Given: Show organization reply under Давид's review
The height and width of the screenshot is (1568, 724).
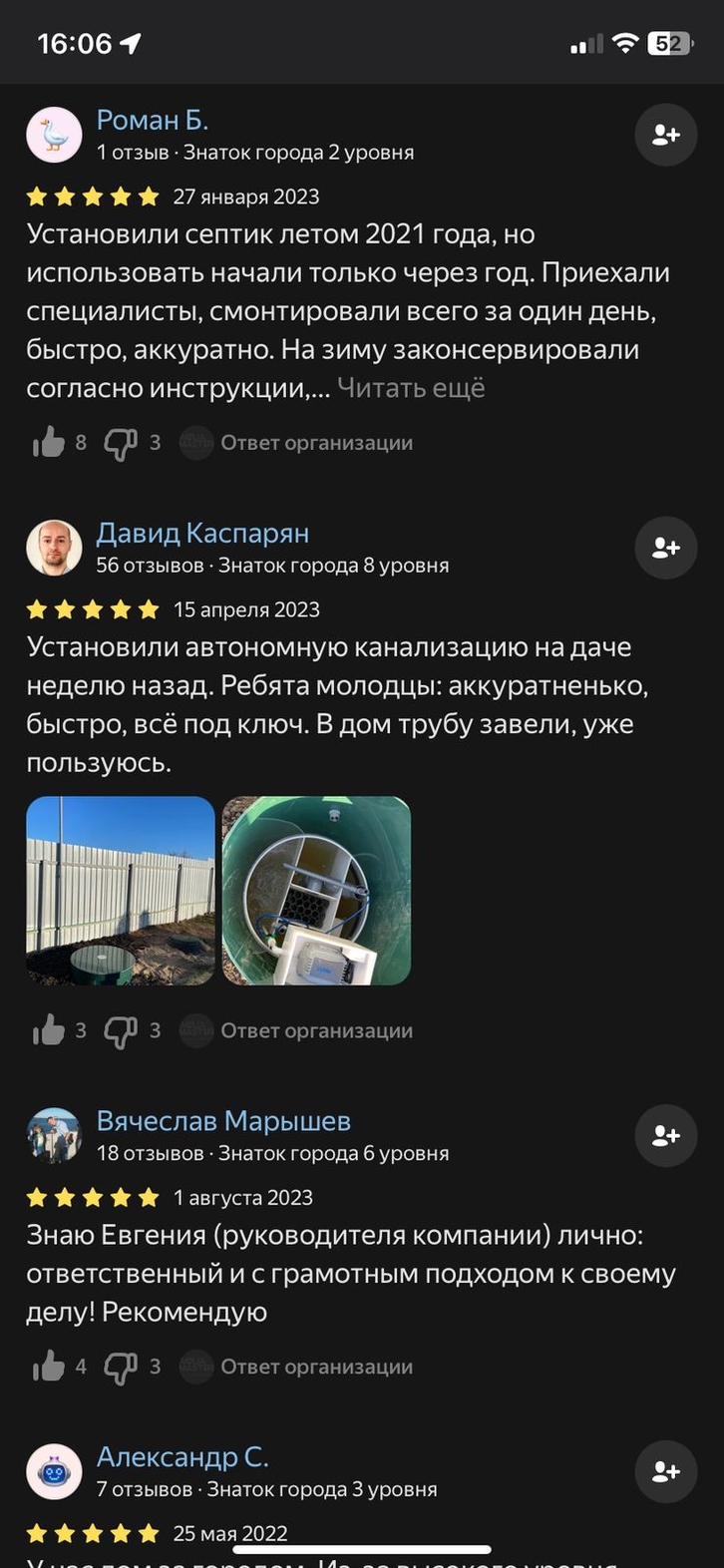Looking at the screenshot, I should pyautogui.click(x=316, y=1031).
